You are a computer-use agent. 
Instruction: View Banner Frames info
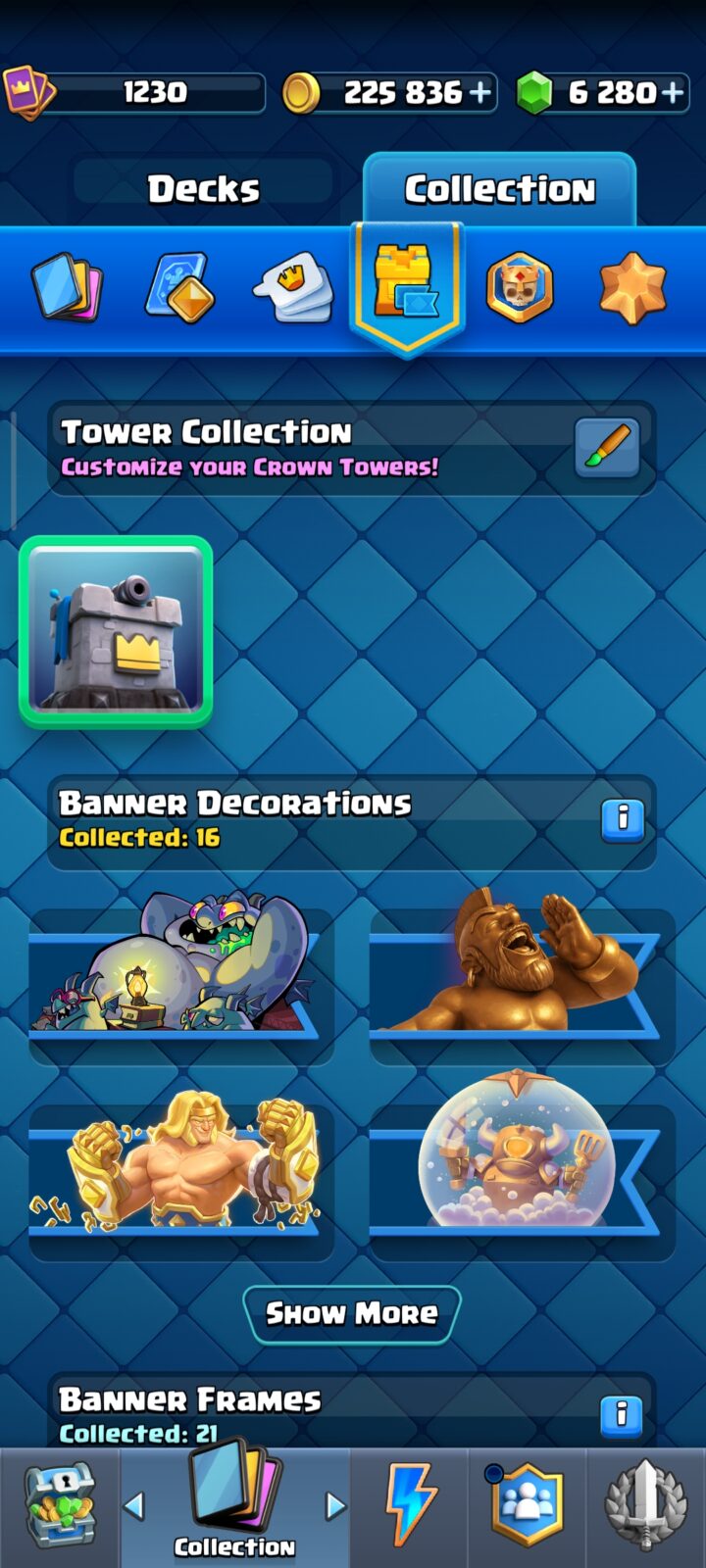pos(622,1414)
